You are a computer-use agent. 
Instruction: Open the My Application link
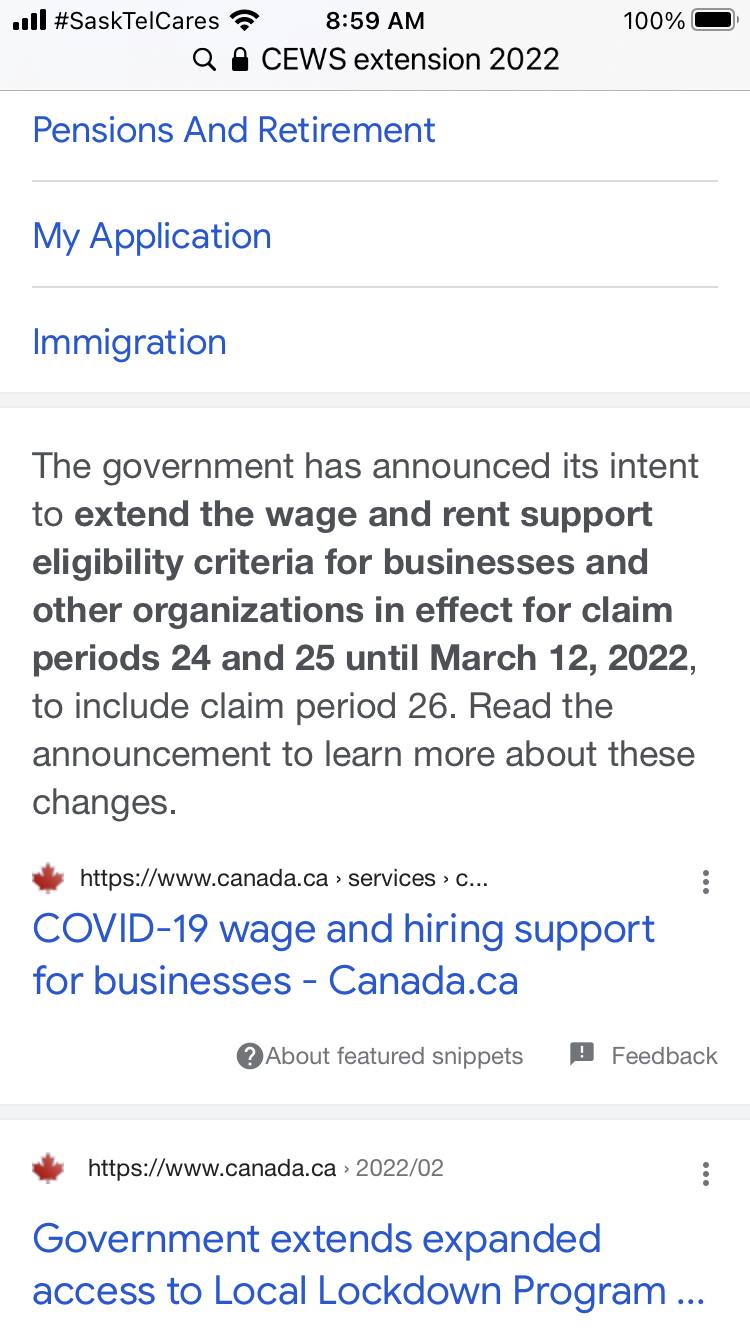coord(152,236)
